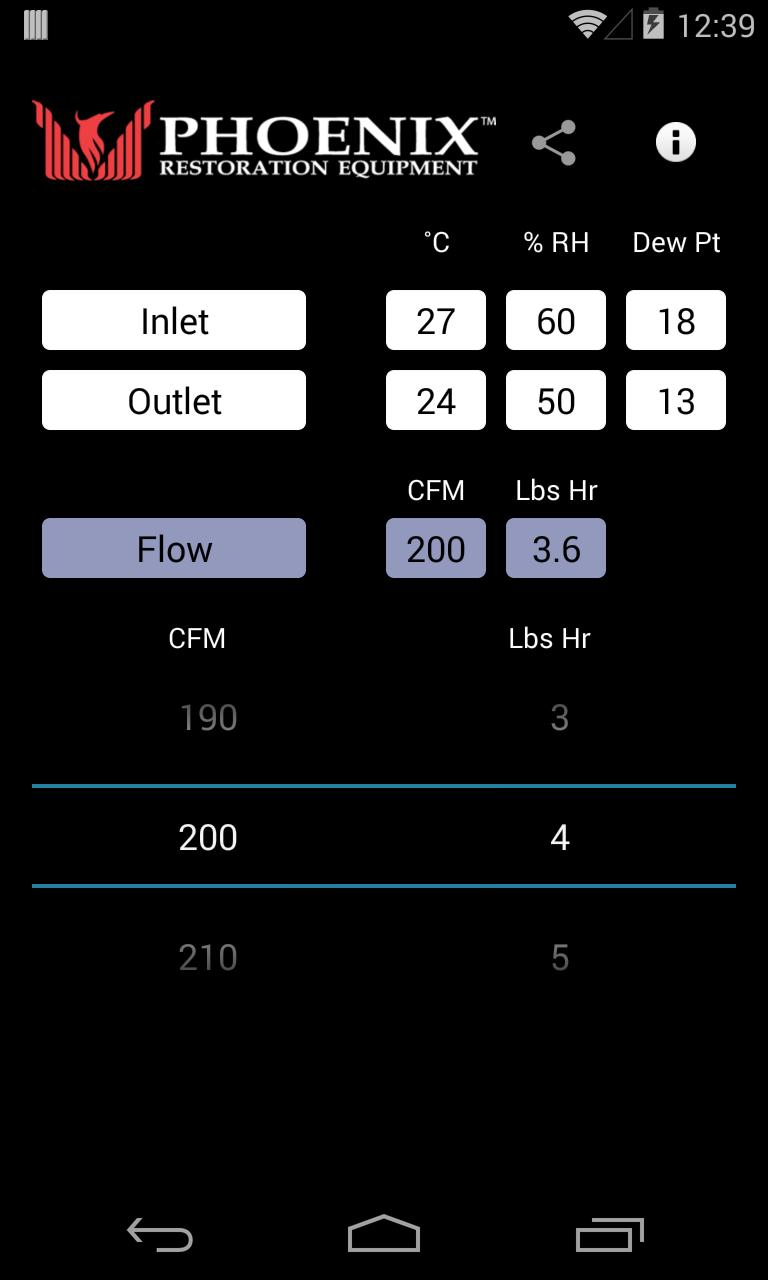Viewport: 768px width, 1280px height.
Task: Tap the CFM flow value 200
Action: 435,548
